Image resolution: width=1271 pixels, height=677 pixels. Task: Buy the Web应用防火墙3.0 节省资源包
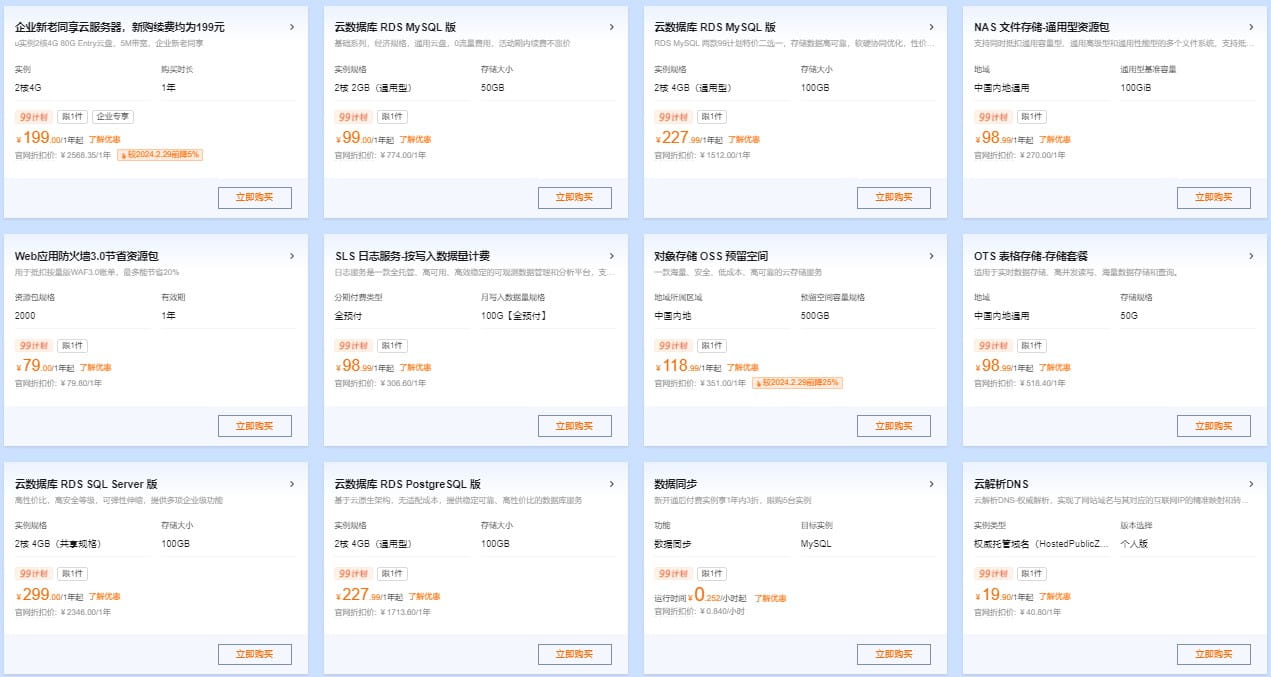[254, 426]
